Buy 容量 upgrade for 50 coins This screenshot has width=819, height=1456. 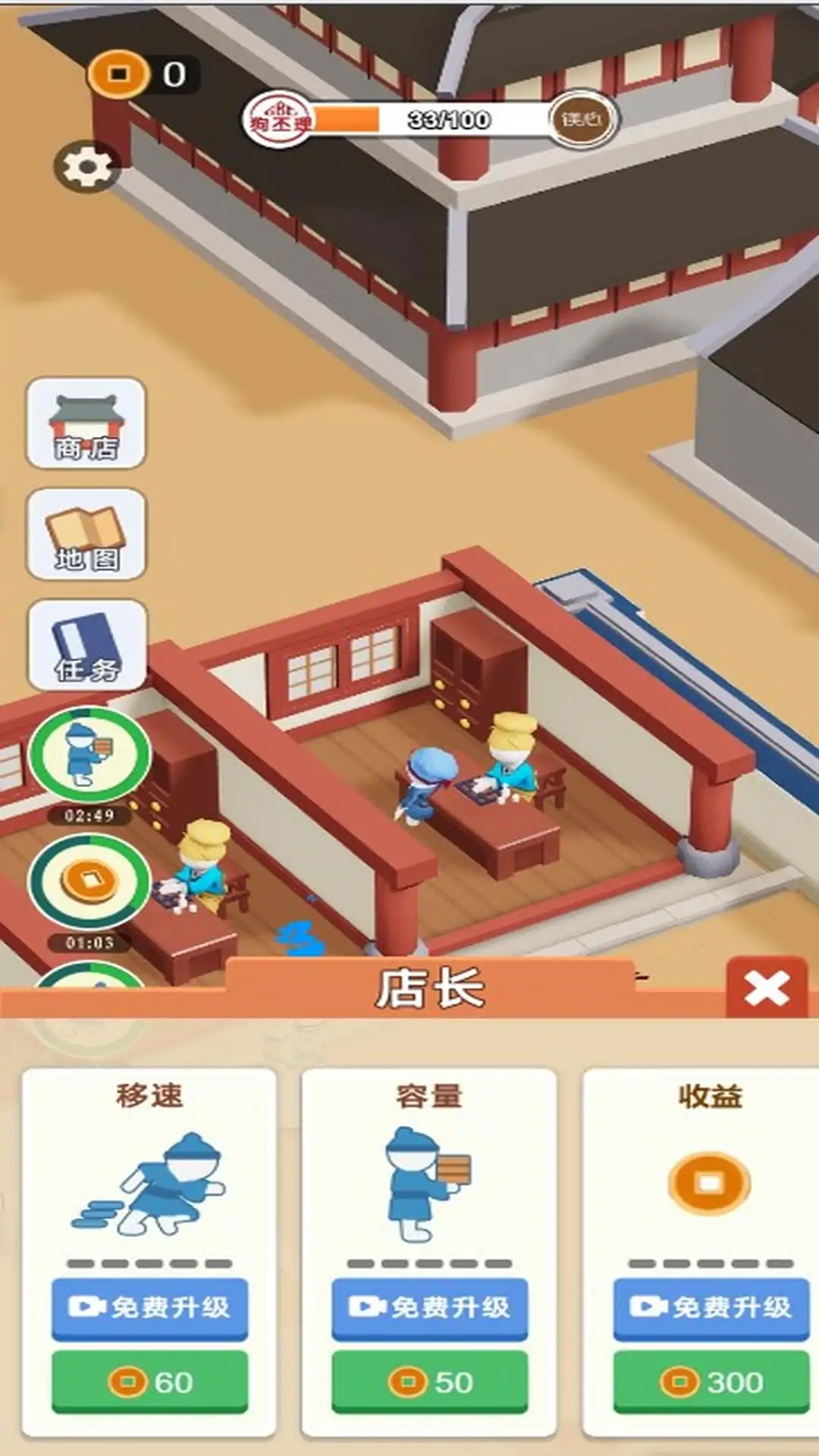[429, 1382]
